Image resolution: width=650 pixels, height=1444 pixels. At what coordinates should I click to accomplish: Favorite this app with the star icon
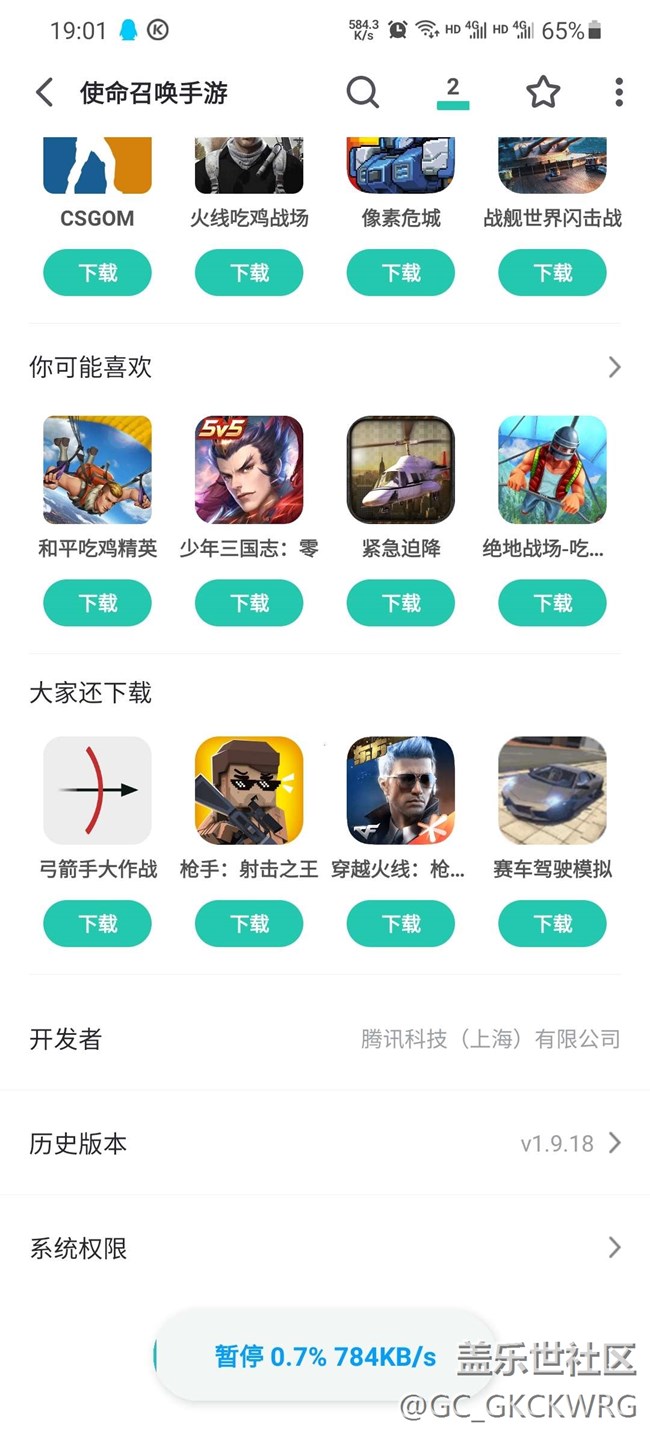click(543, 93)
